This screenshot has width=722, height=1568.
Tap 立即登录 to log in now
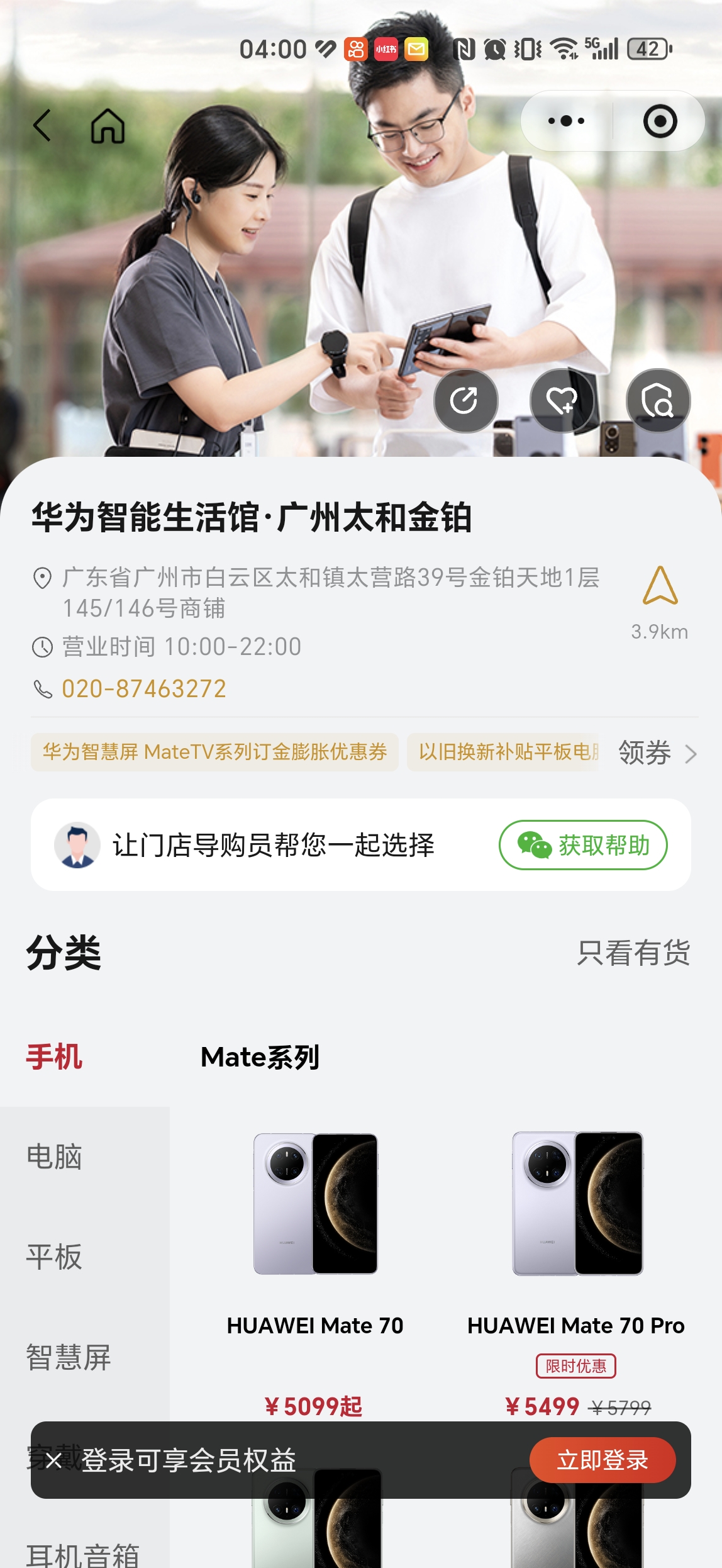602,1460
